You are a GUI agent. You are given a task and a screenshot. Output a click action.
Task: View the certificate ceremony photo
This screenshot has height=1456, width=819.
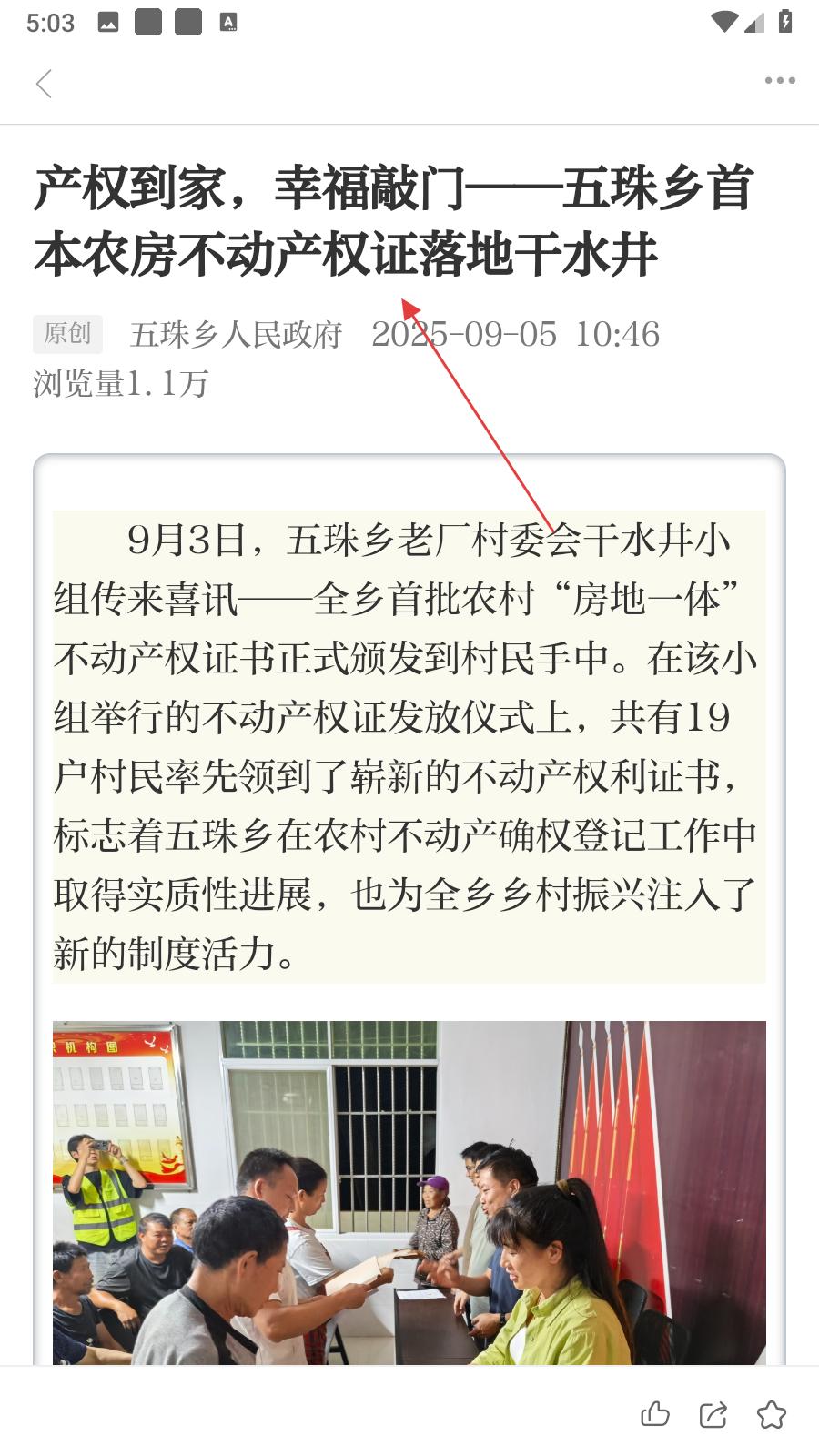[x=409, y=1192]
